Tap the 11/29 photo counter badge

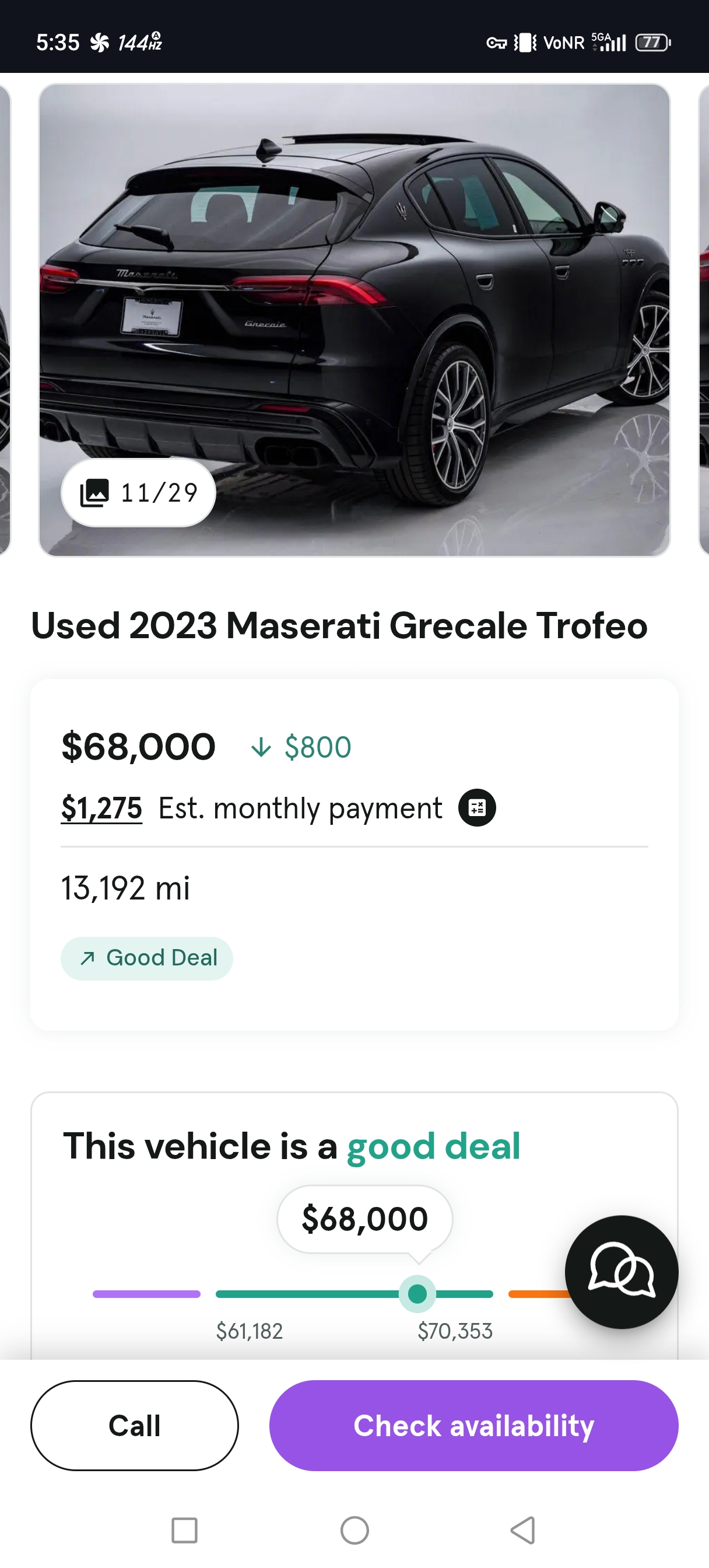coord(139,492)
